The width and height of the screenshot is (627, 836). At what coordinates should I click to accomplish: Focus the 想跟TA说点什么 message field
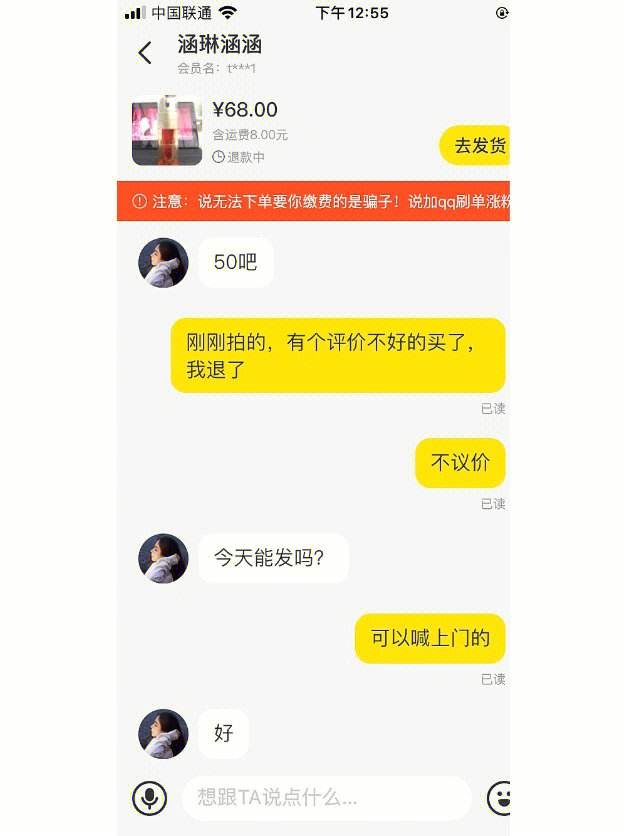(x=325, y=797)
